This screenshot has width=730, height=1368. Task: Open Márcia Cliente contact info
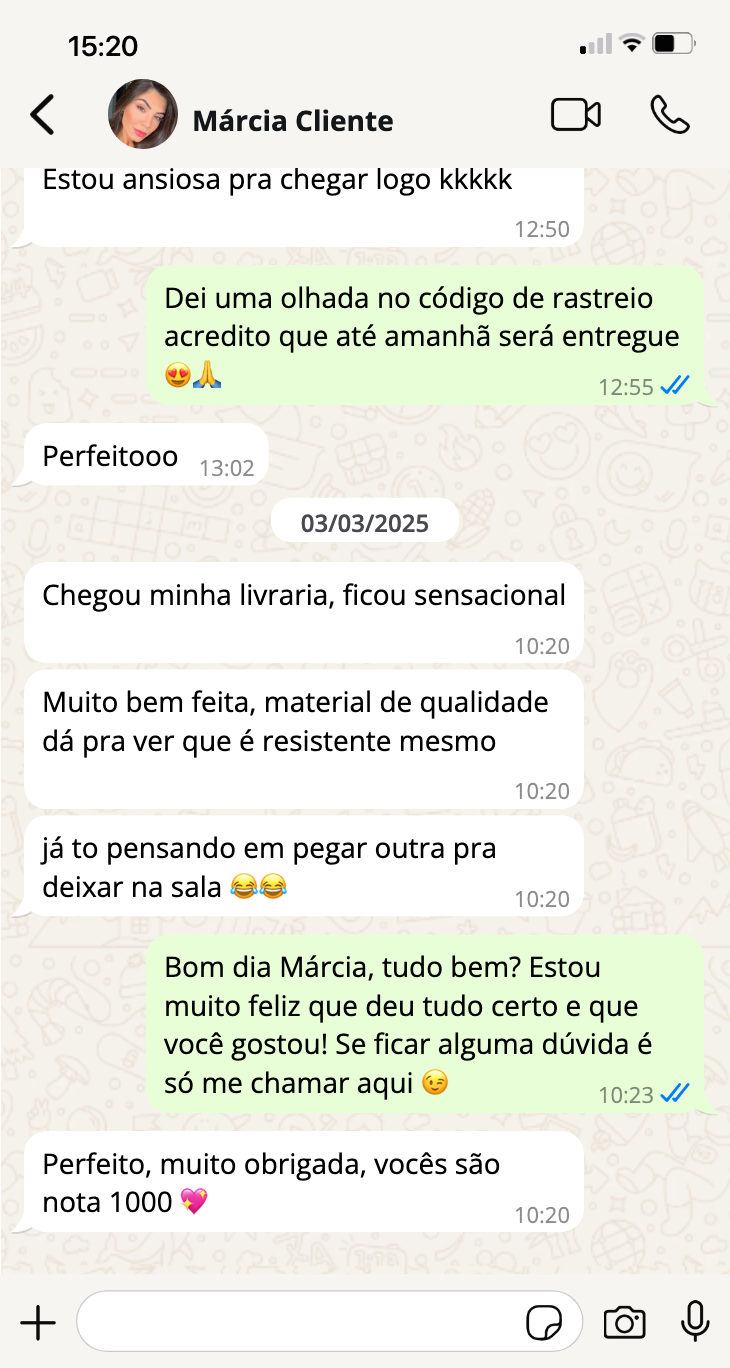point(292,121)
